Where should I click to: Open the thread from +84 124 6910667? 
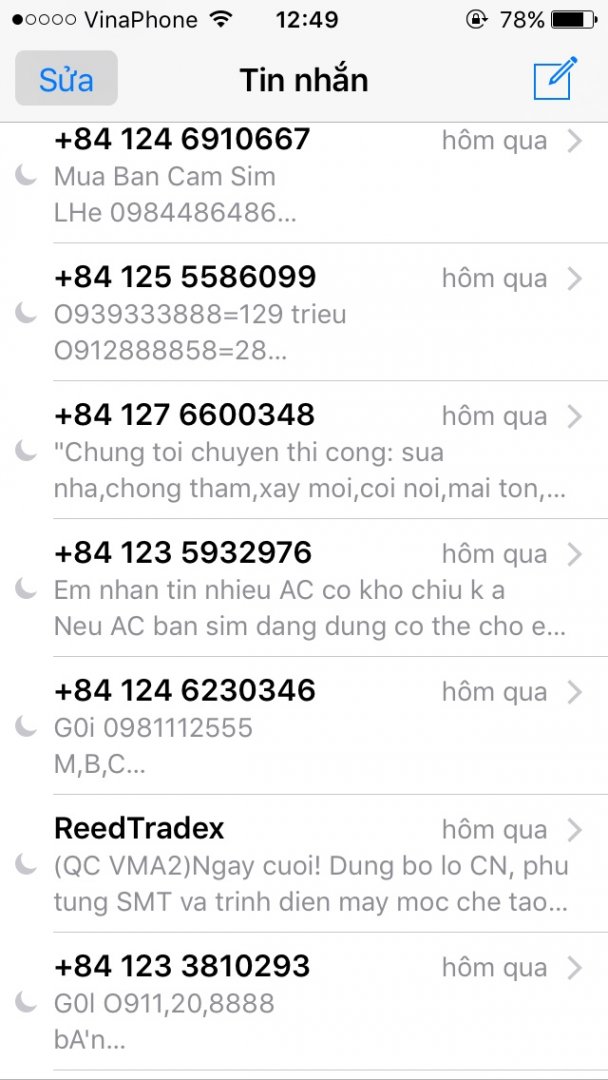coord(310,177)
